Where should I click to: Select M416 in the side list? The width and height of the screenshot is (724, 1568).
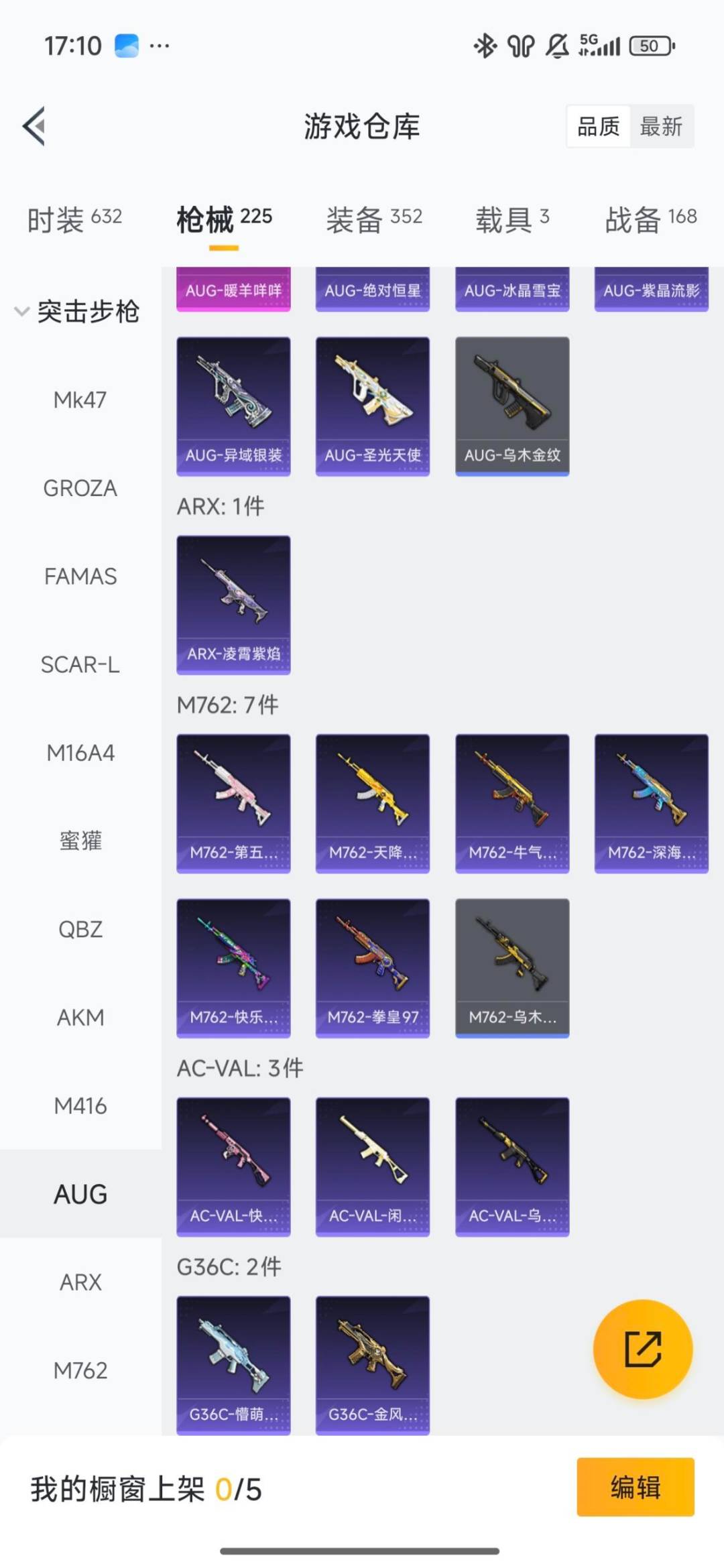pos(80,1105)
